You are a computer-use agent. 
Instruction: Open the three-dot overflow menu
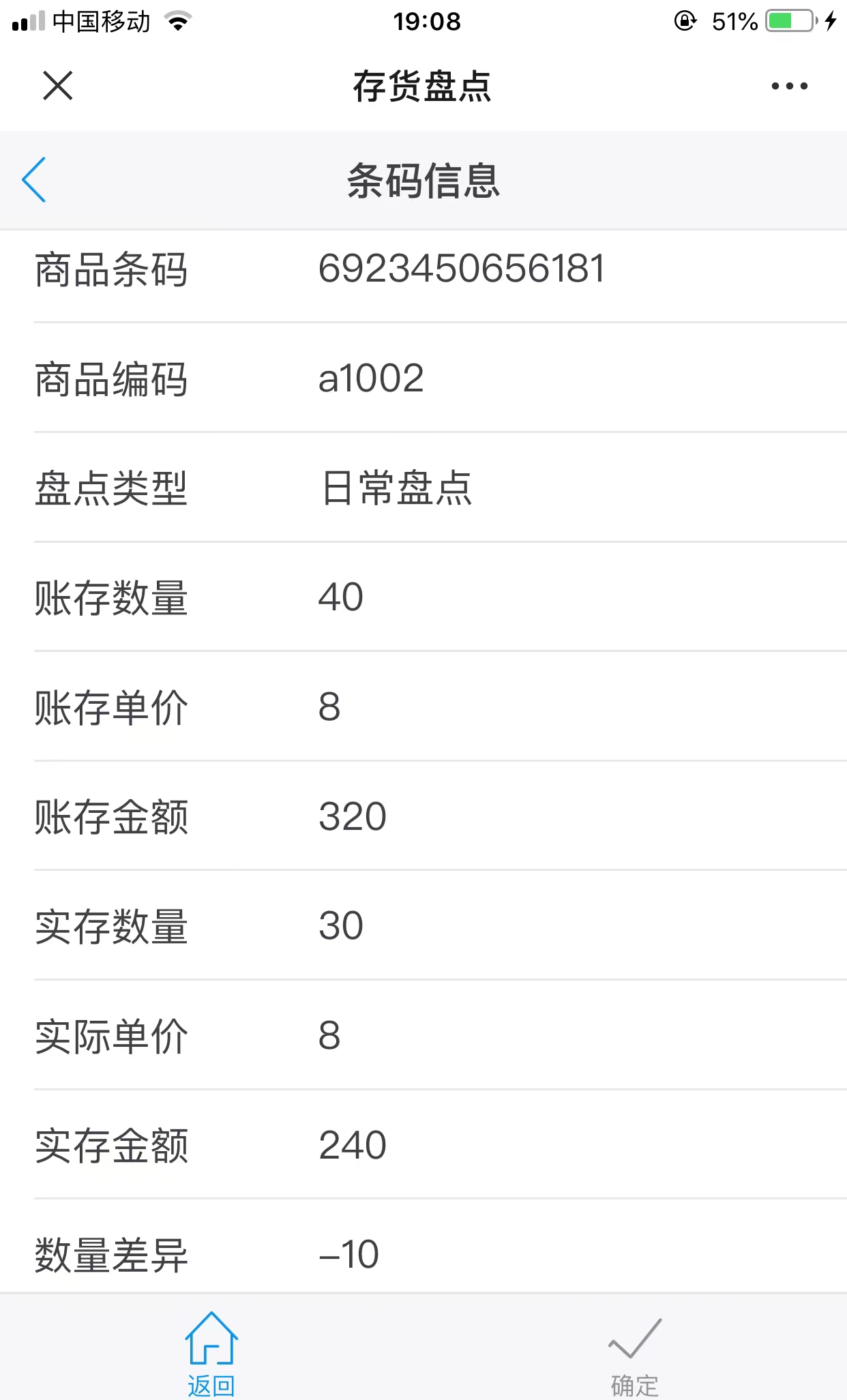click(x=789, y=86)
